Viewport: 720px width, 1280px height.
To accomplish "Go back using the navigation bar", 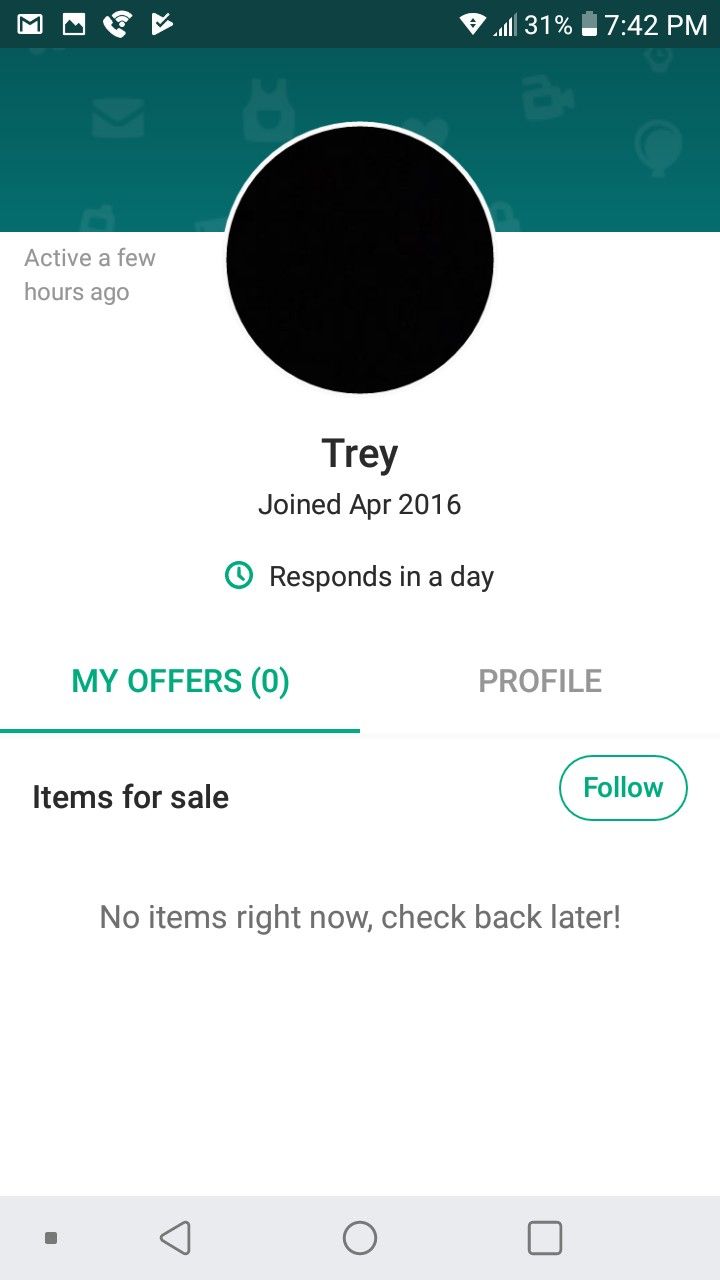I will coord(175,1238).
